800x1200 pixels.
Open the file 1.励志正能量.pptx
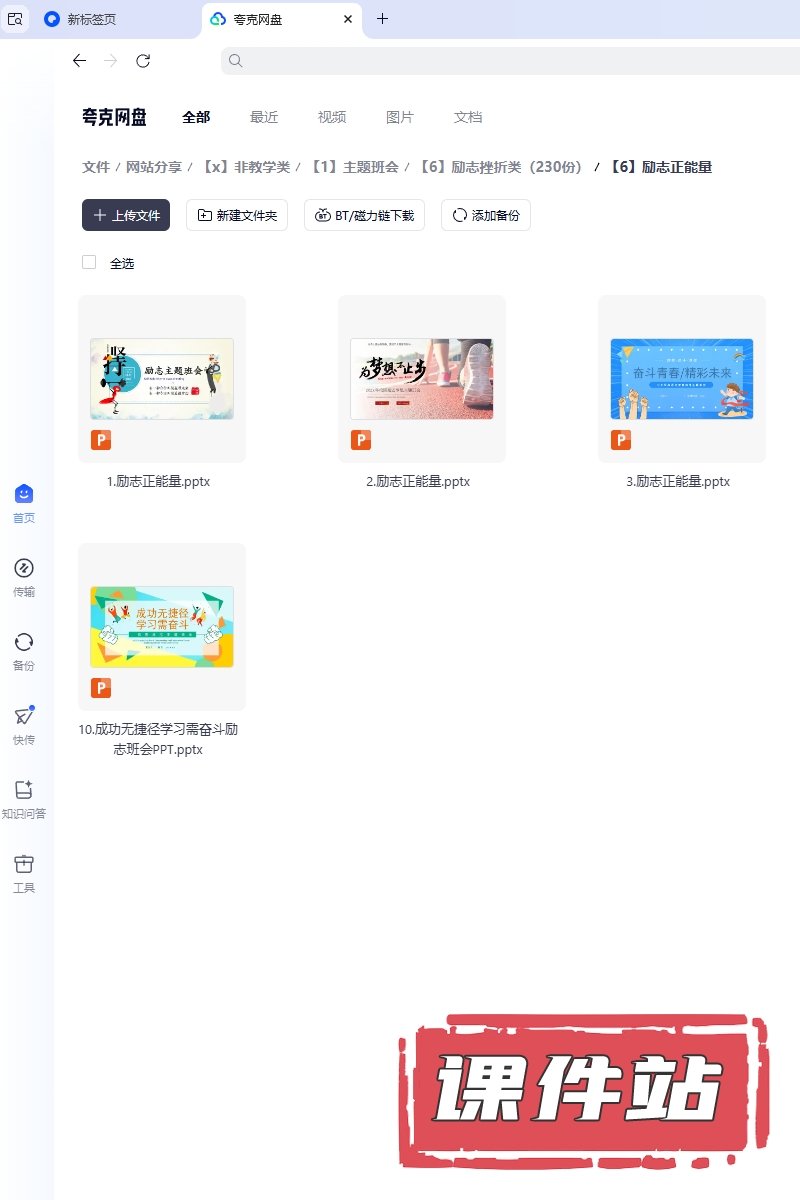coord(162,379)
